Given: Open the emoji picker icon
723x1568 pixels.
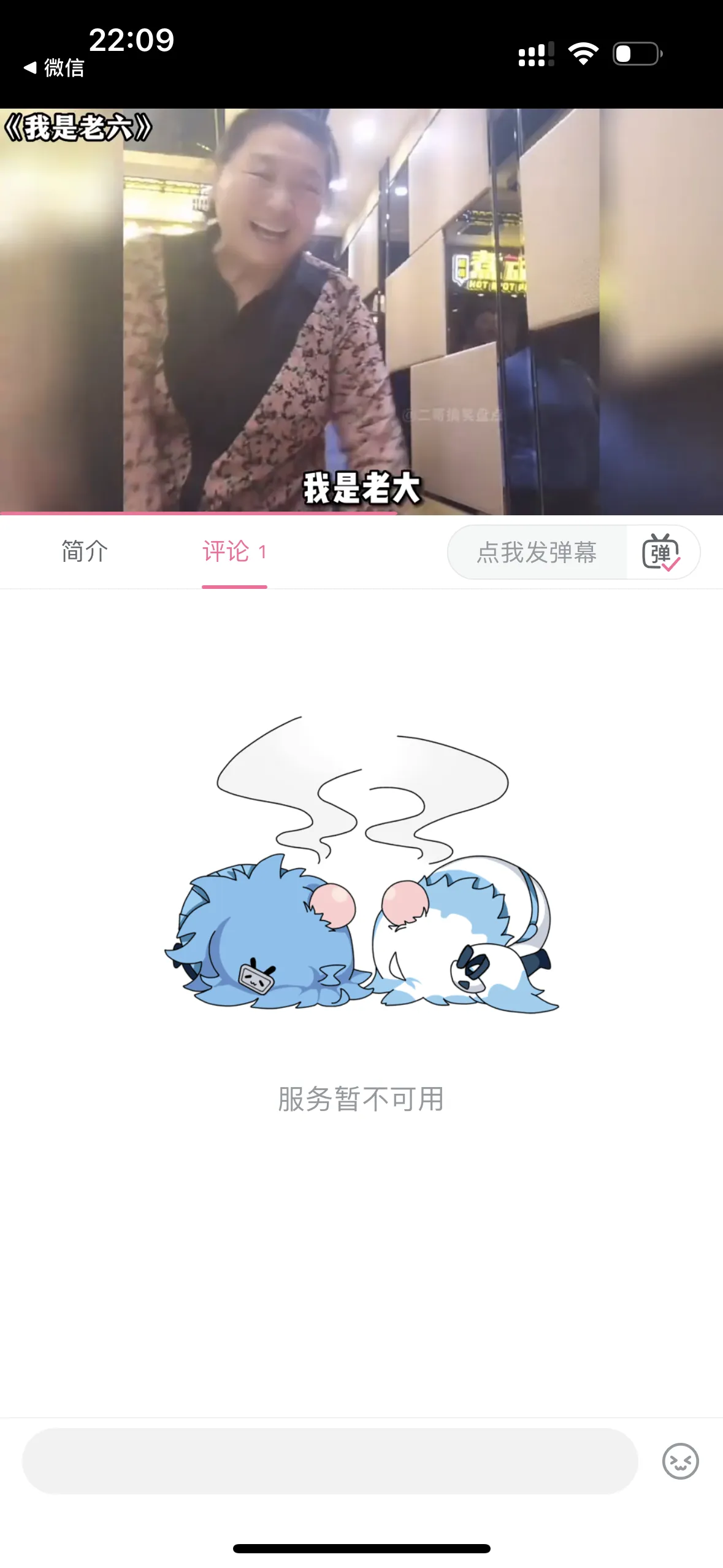Looking at the screenshot, I should pyautogui.click(x=680, y=1461).
